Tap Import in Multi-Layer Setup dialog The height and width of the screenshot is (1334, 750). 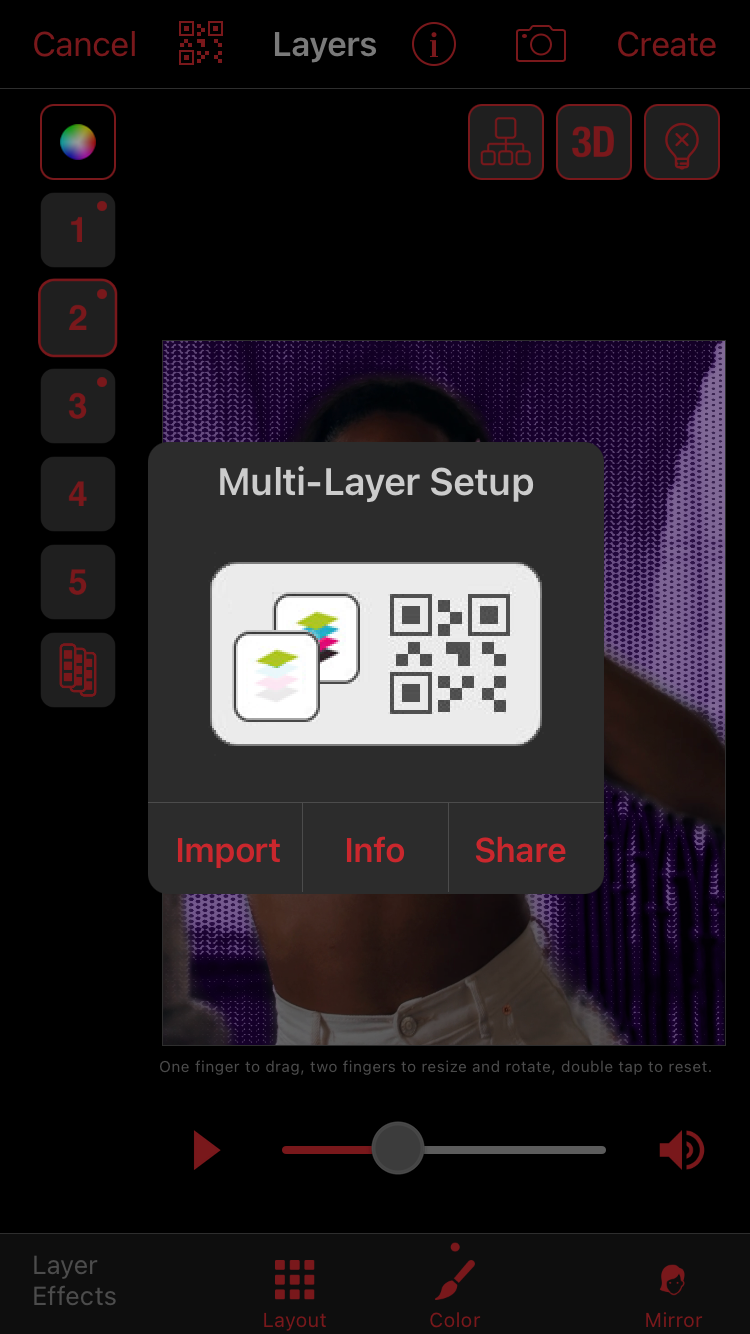pos(227,850)
